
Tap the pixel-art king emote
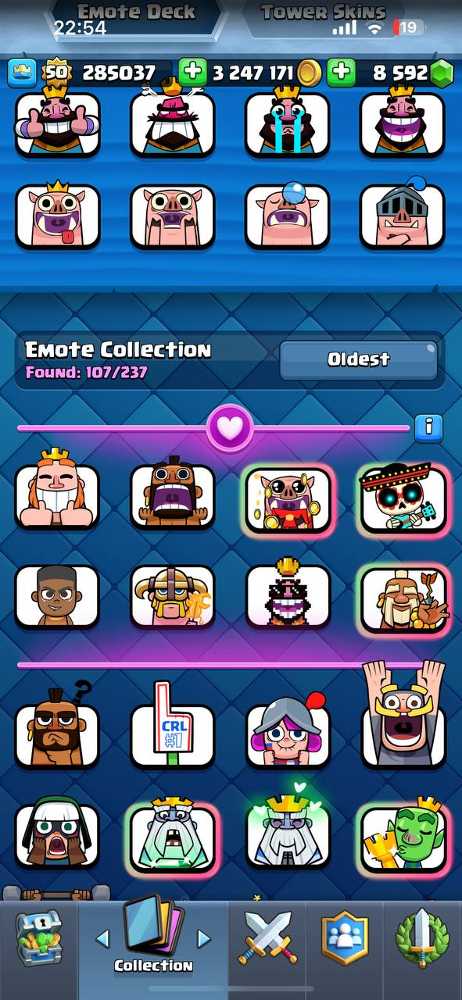point(287,595)
